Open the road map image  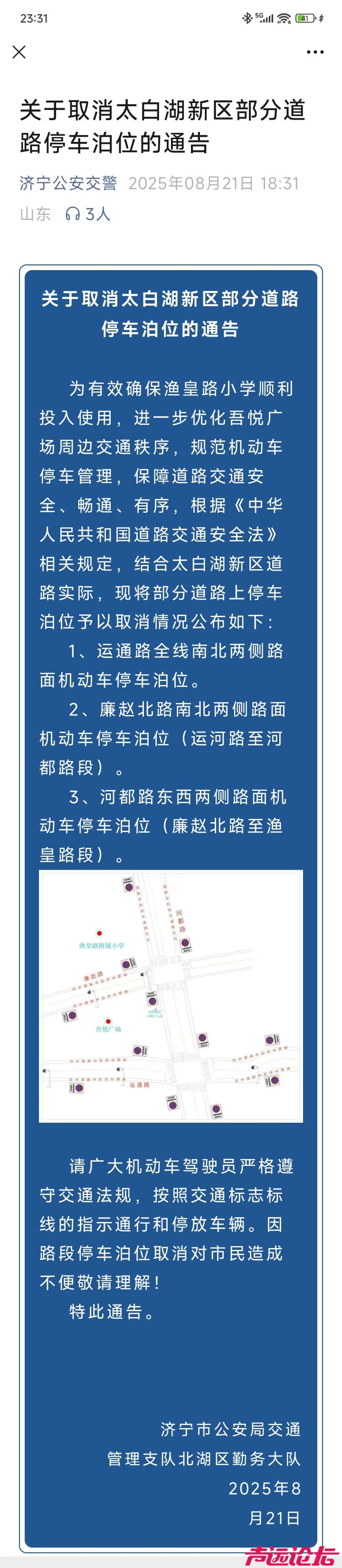coord(171,996)
